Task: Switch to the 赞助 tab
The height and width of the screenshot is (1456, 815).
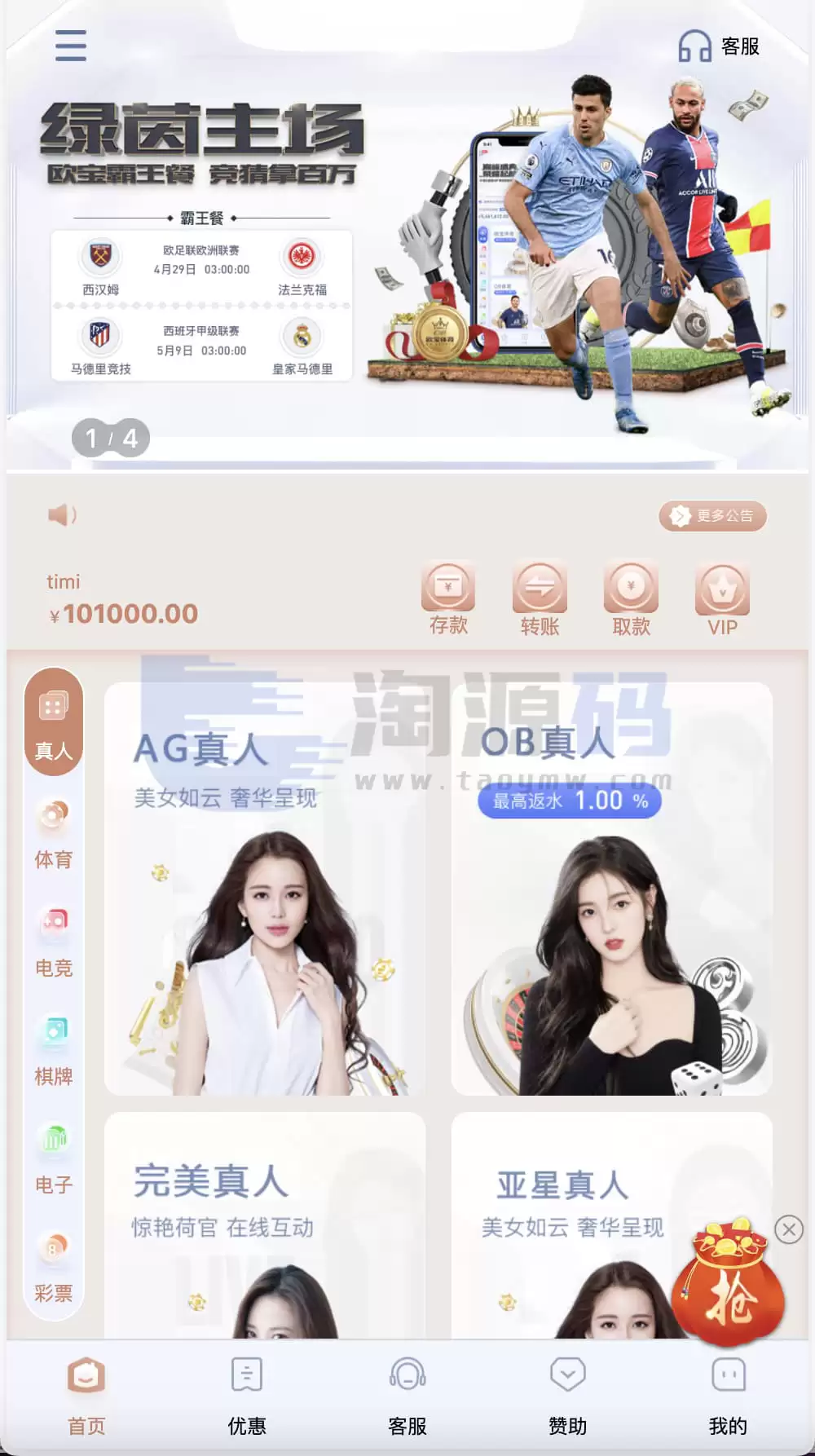Action: point(568,1396)
